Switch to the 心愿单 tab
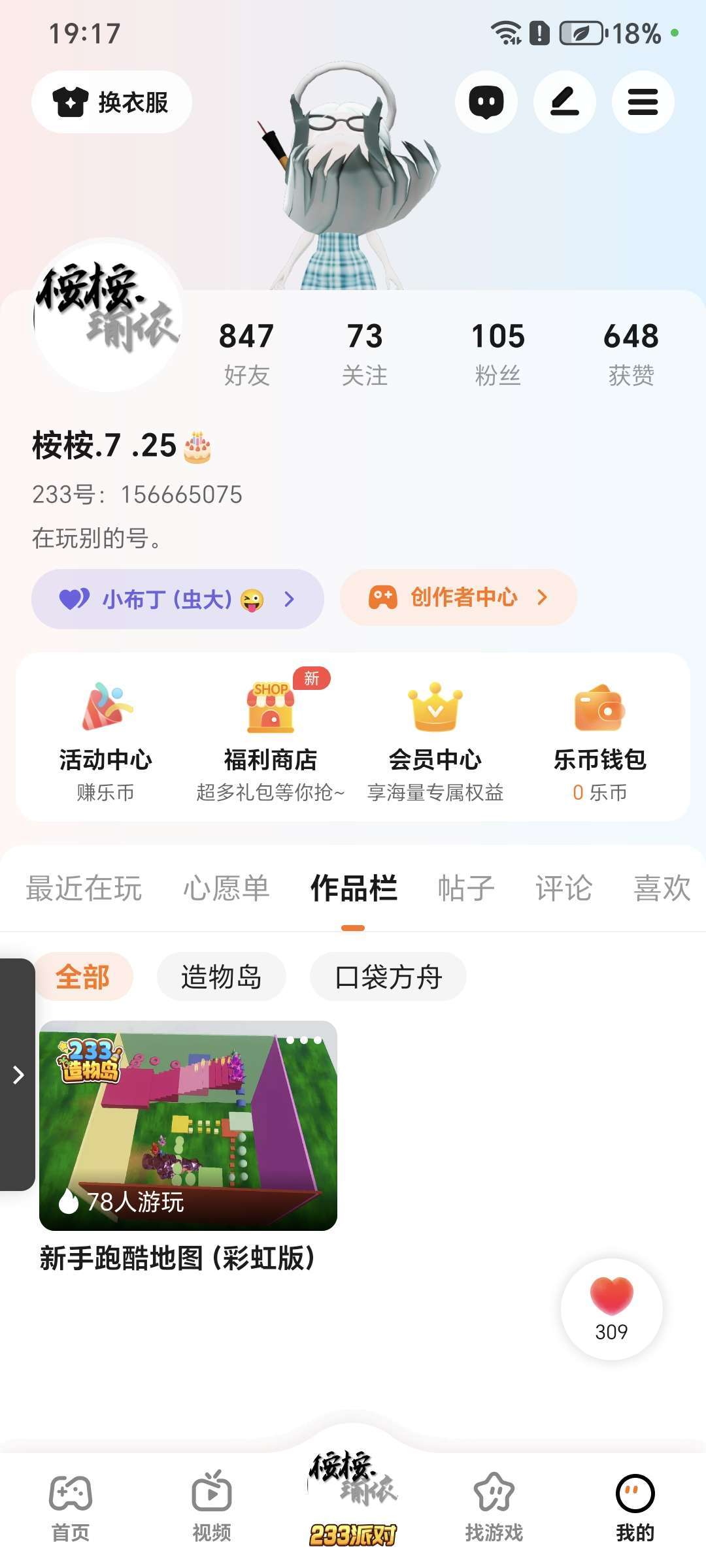 226,889
